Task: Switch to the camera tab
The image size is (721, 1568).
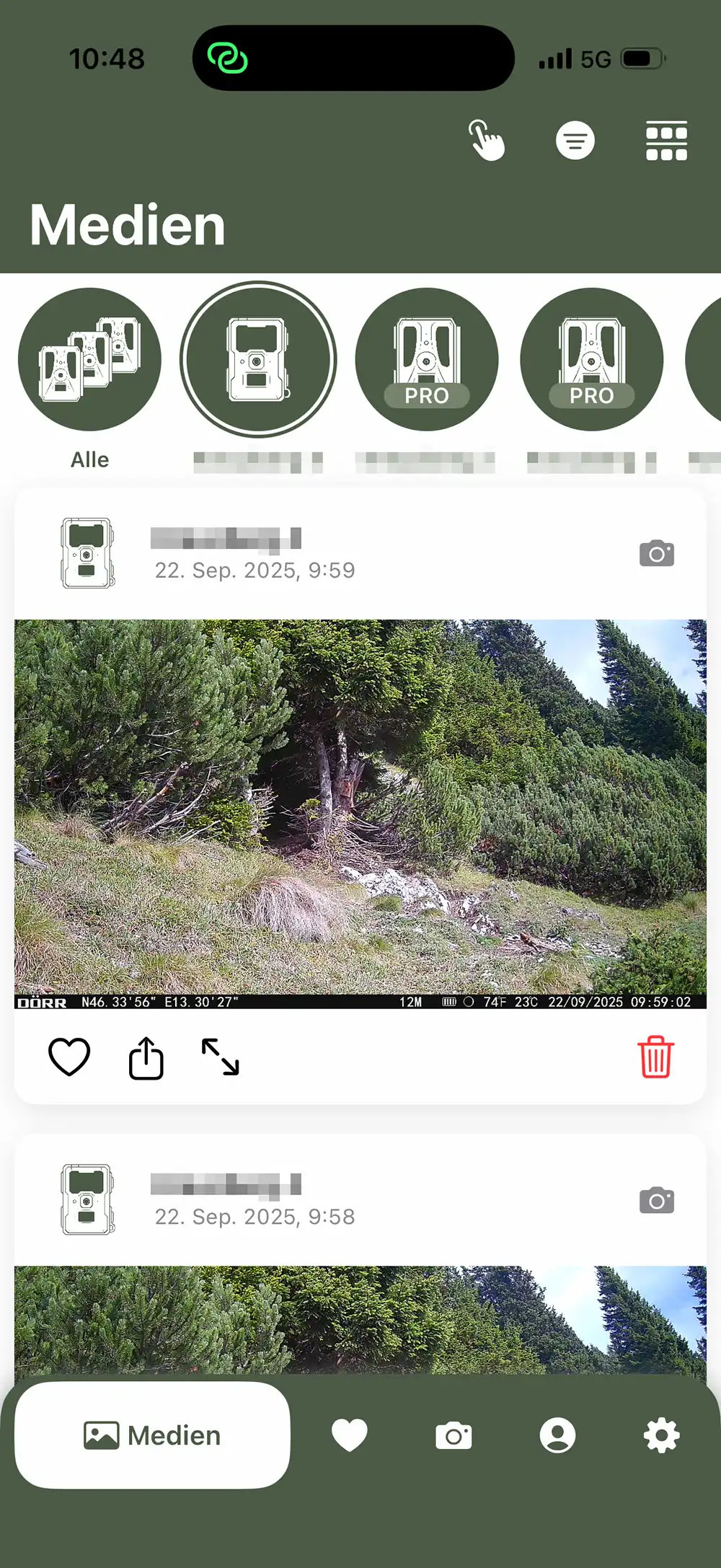Action: tap(454, 1435)
